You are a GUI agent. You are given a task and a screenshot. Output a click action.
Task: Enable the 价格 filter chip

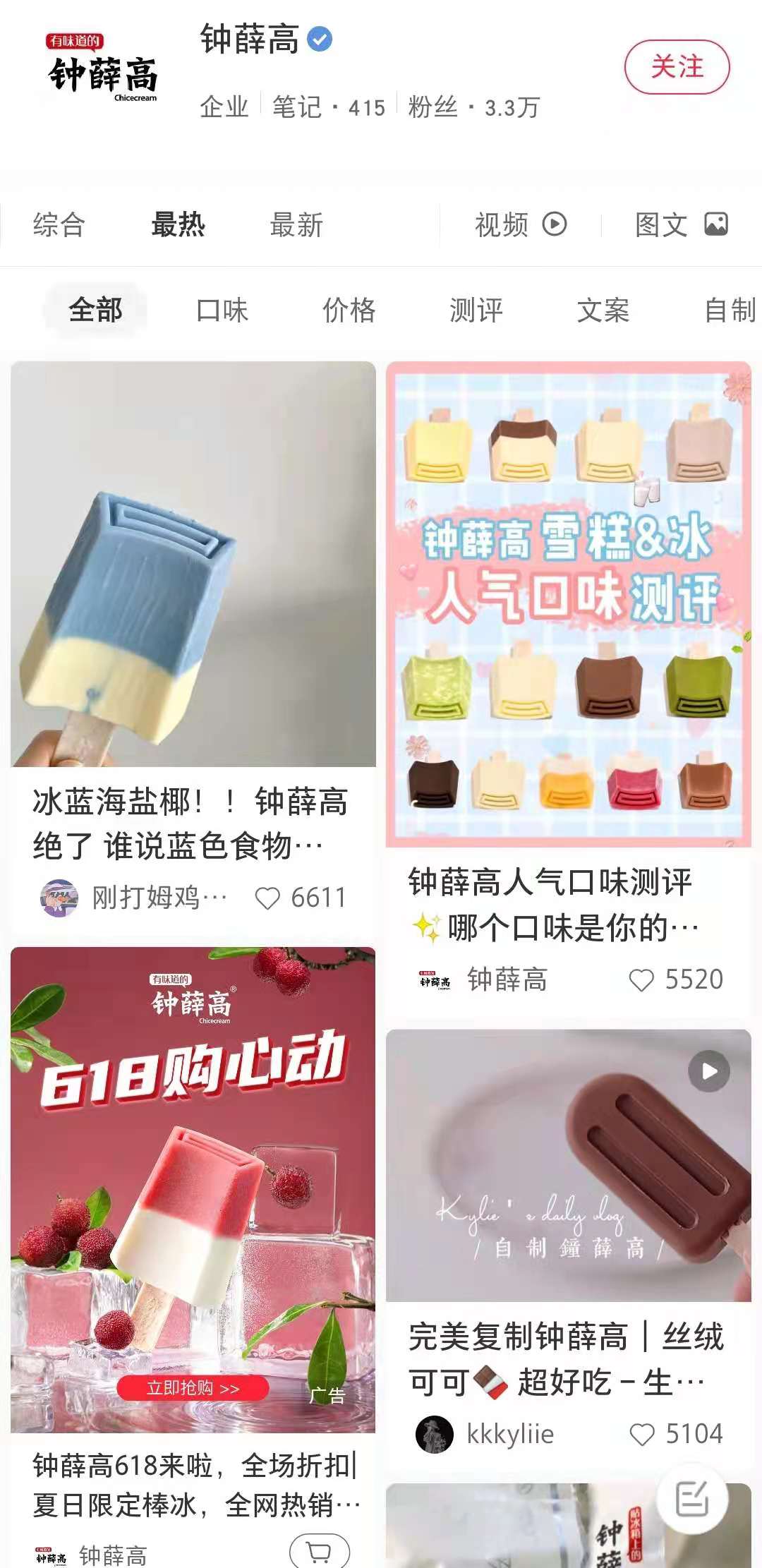tap(349, 310)
